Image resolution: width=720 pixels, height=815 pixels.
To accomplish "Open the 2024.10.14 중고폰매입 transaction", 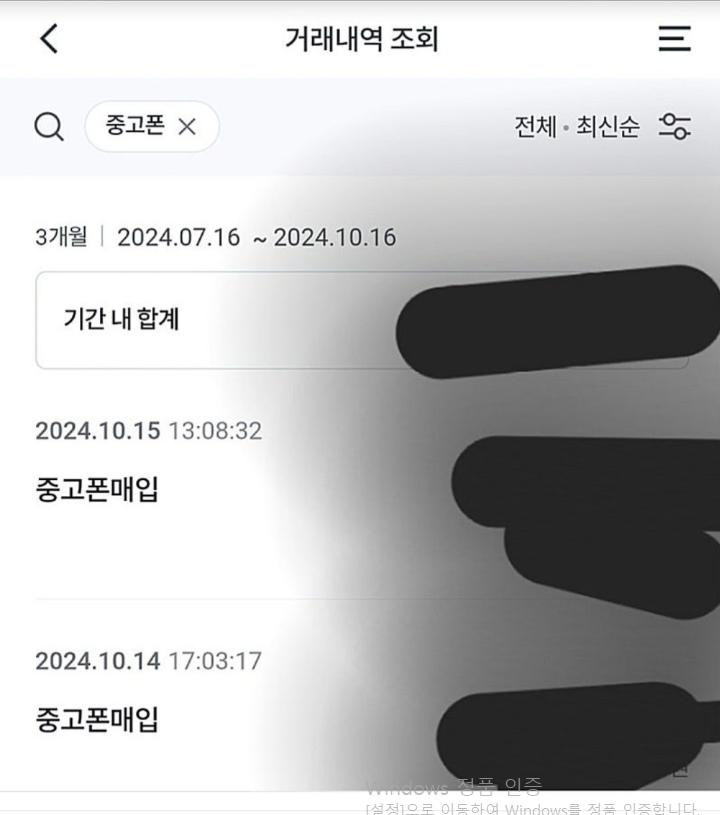I will 98,720.
